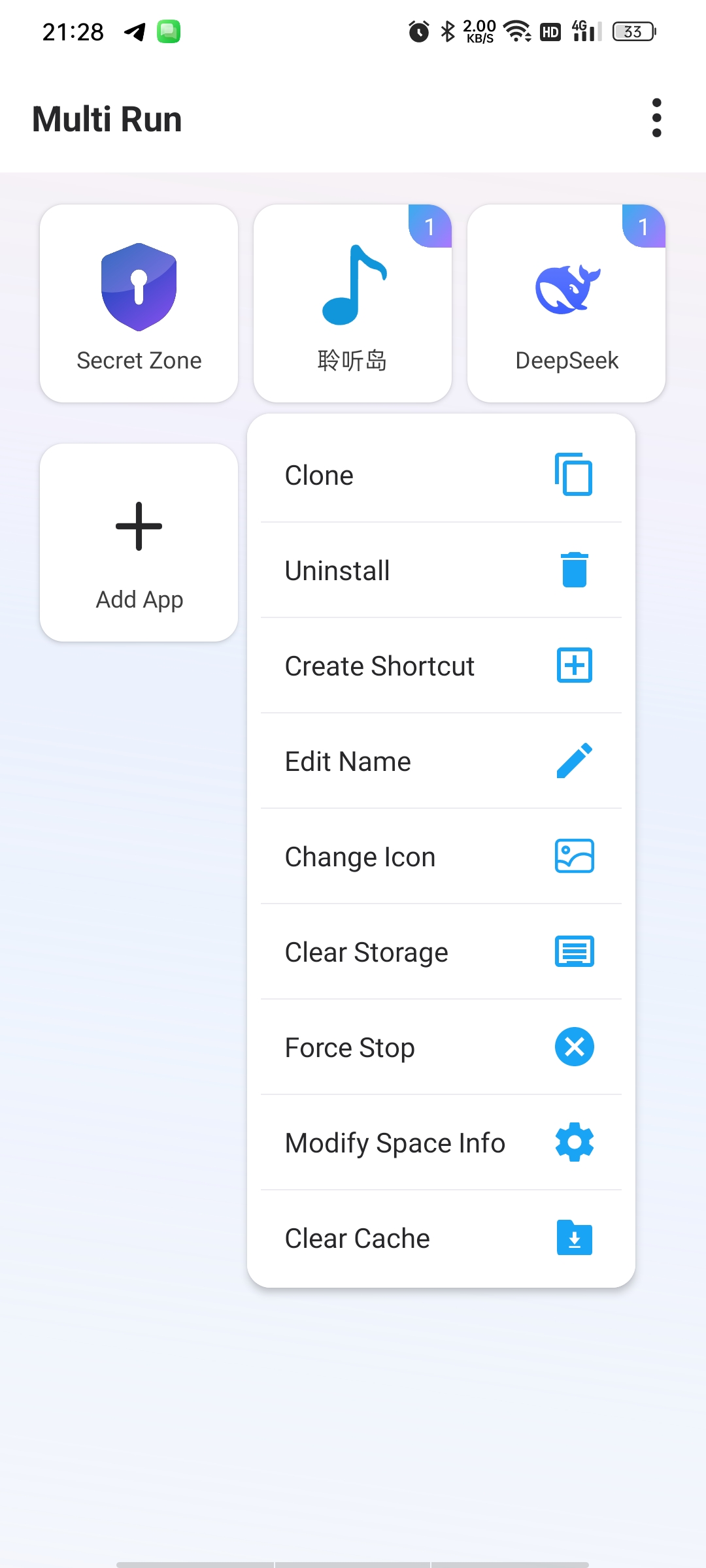706x1568 pixels.
Task: Select Change Icon option
Action: pos(441,857)
